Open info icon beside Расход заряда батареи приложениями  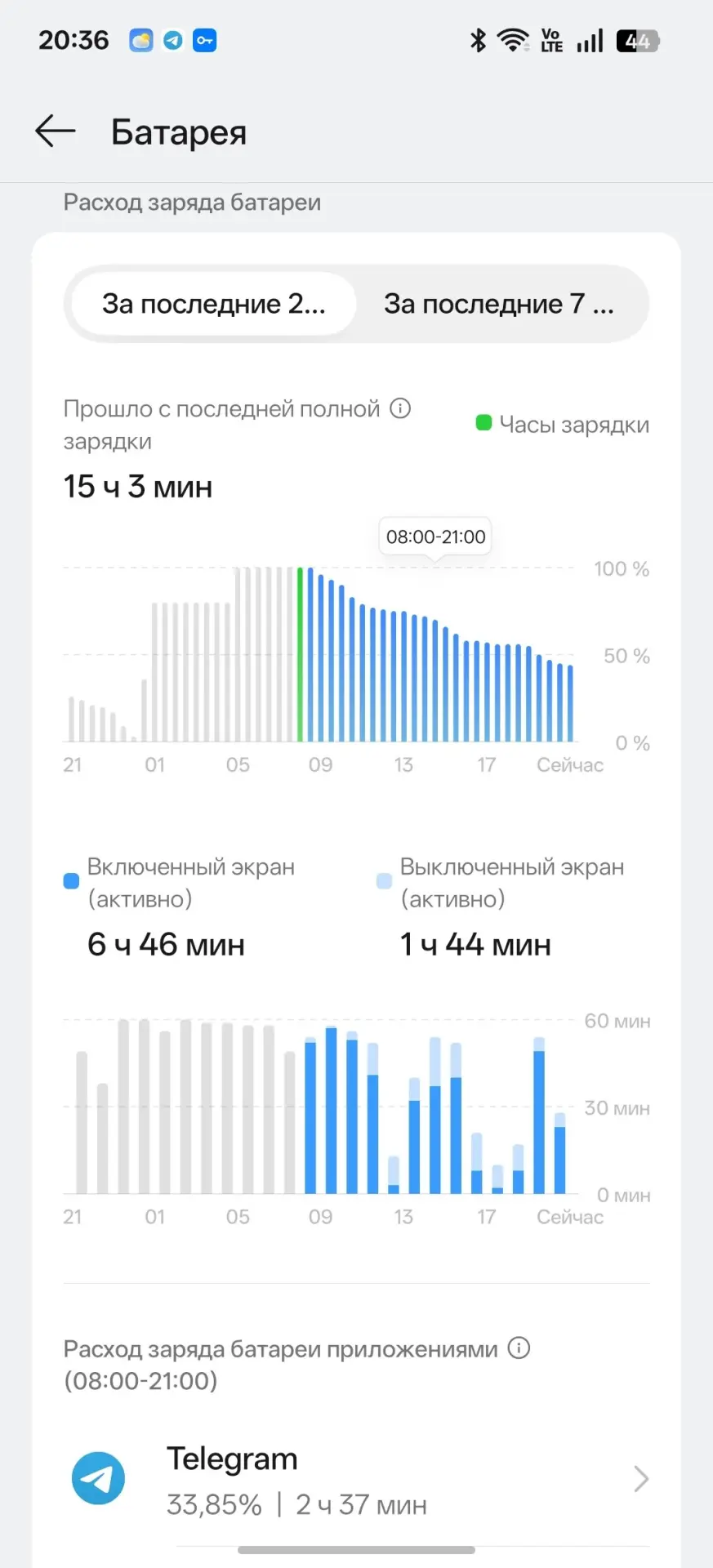[519, 1347]
